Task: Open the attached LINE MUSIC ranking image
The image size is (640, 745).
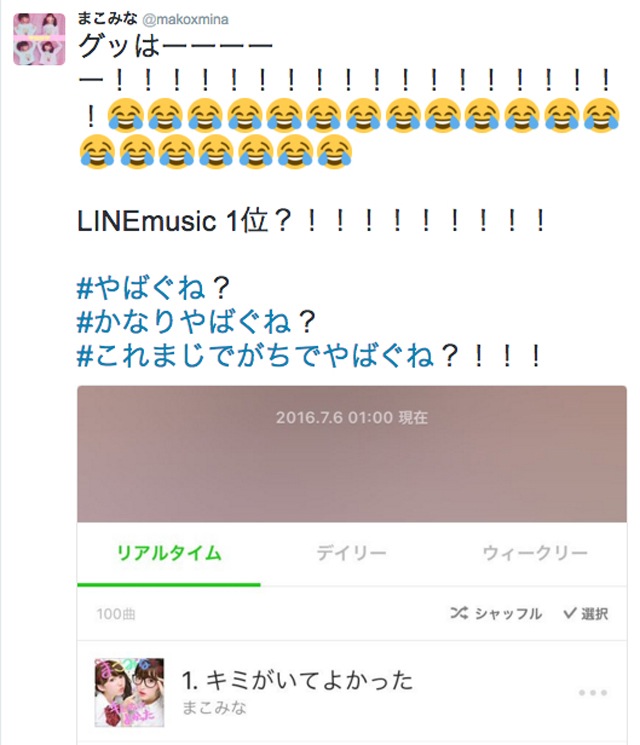Action: coord(352,565)
